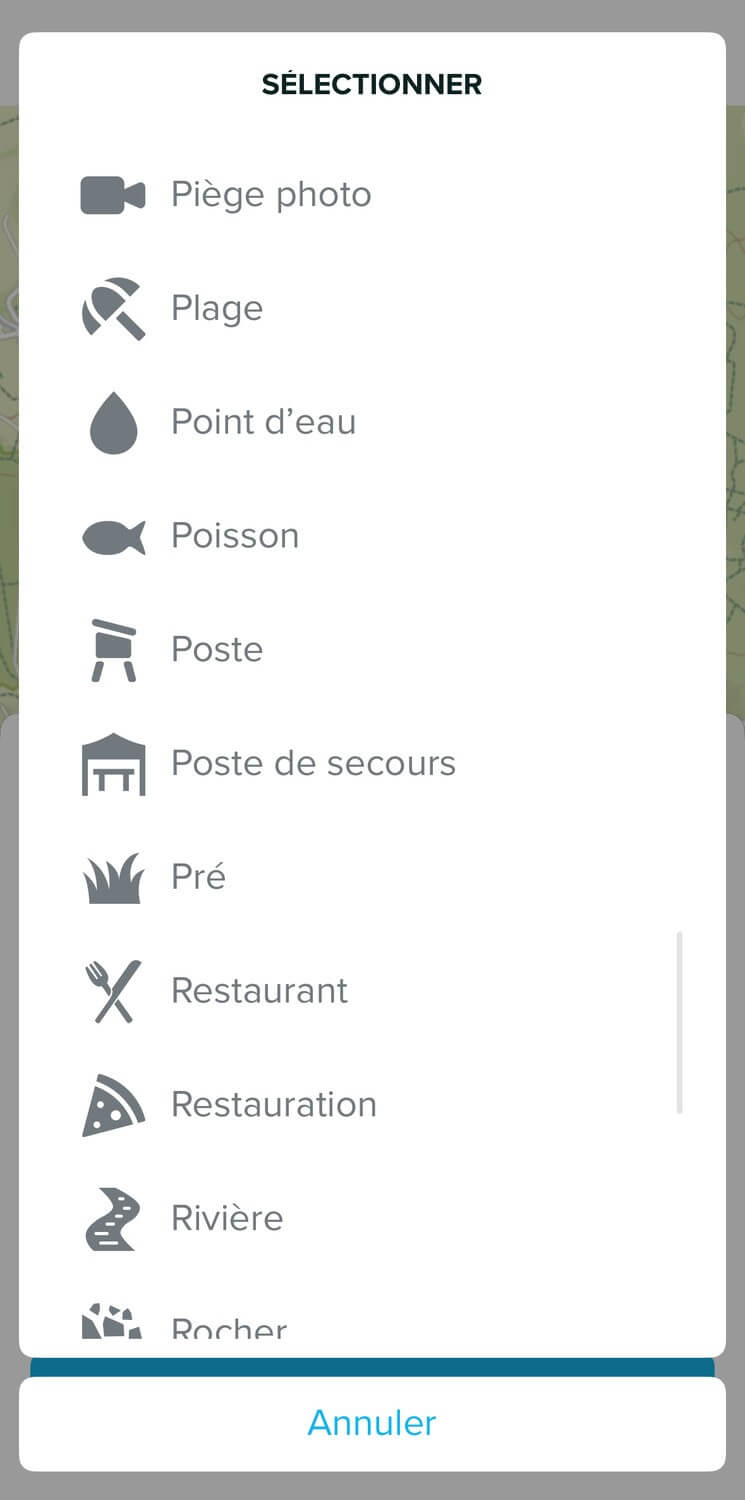Select the Rocher option
Screen dimensions: 745x1500
pyautogui.click(x=372, y=1320)
